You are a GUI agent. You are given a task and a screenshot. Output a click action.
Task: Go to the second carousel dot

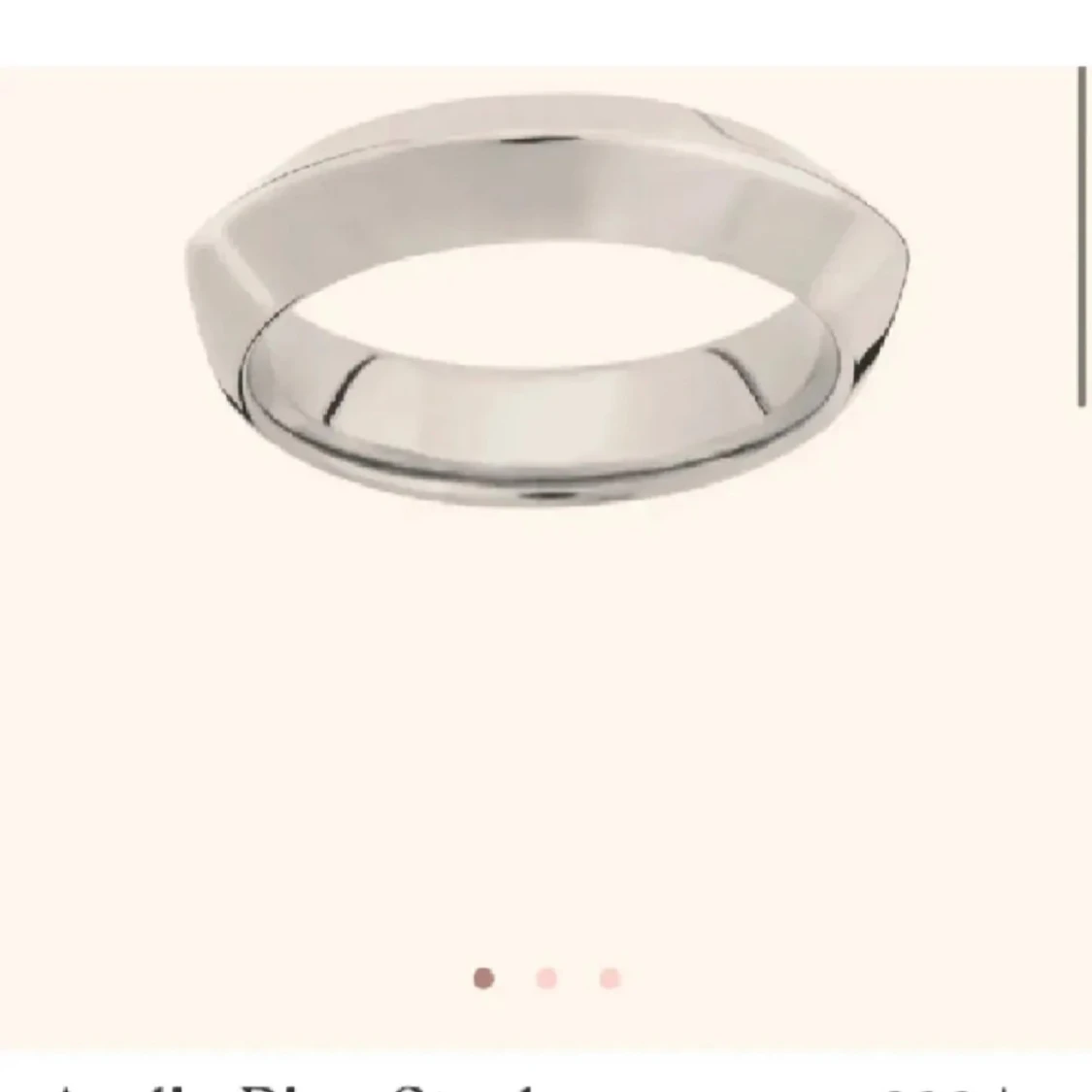coord(546,977)
